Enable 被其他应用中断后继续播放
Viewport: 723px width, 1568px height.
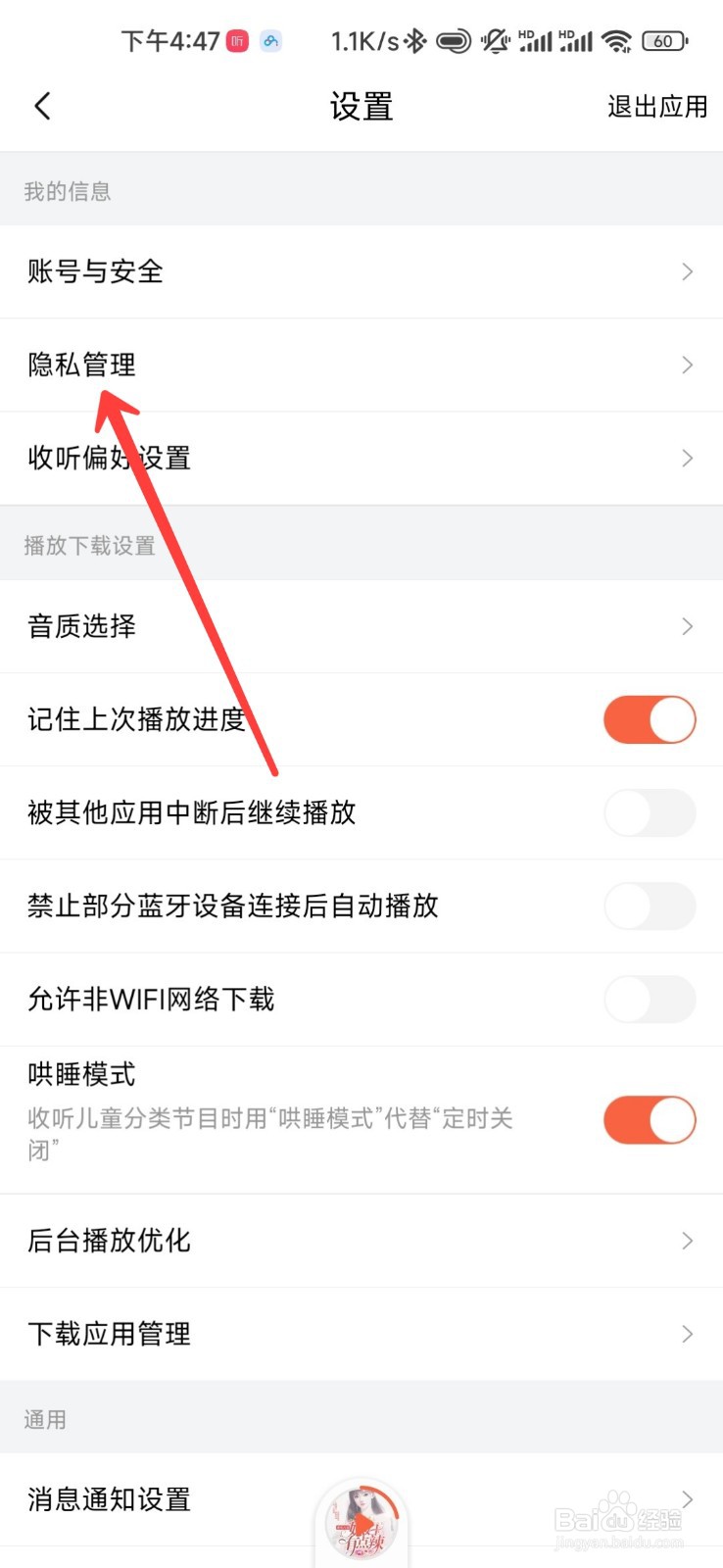click(x=650, y=812)
